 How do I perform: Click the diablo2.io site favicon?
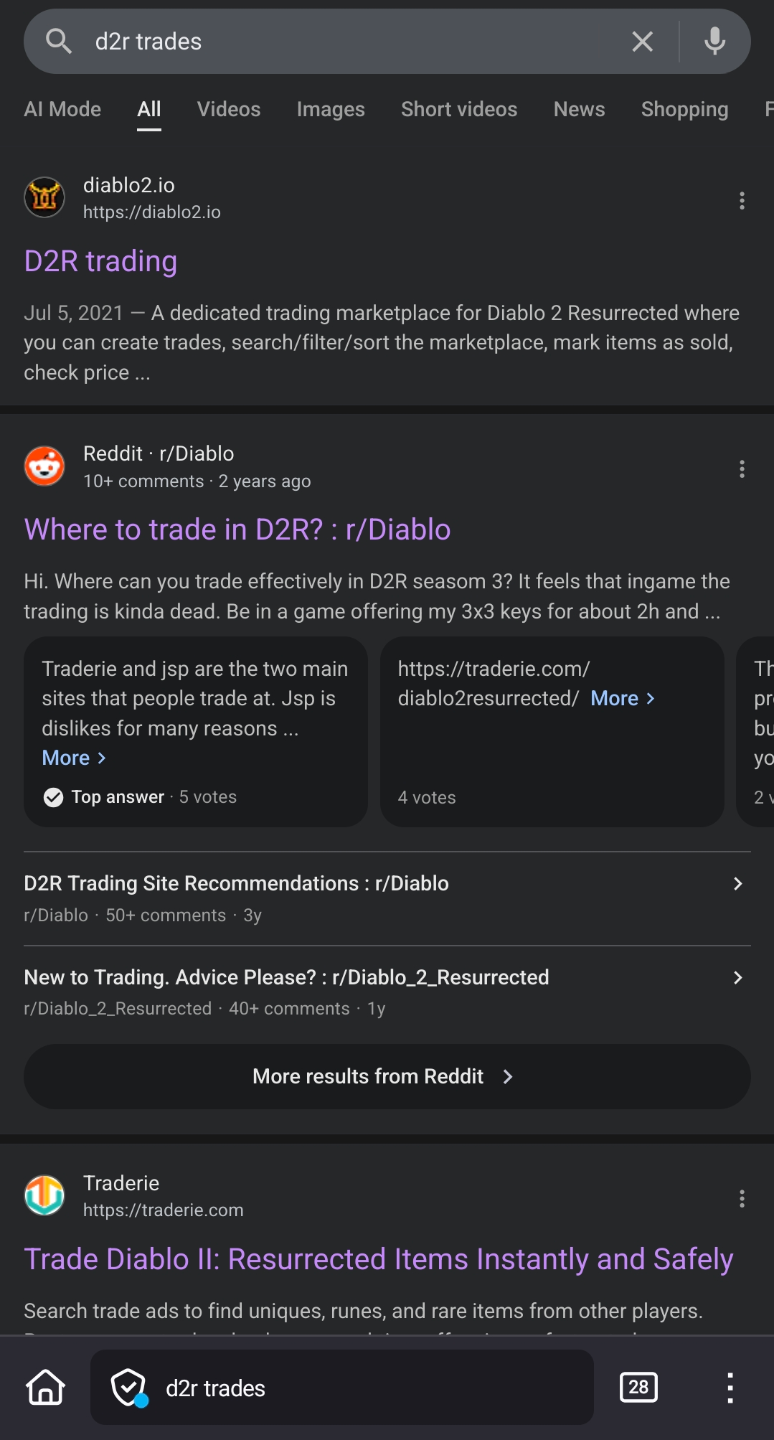(x=44, y=197)
